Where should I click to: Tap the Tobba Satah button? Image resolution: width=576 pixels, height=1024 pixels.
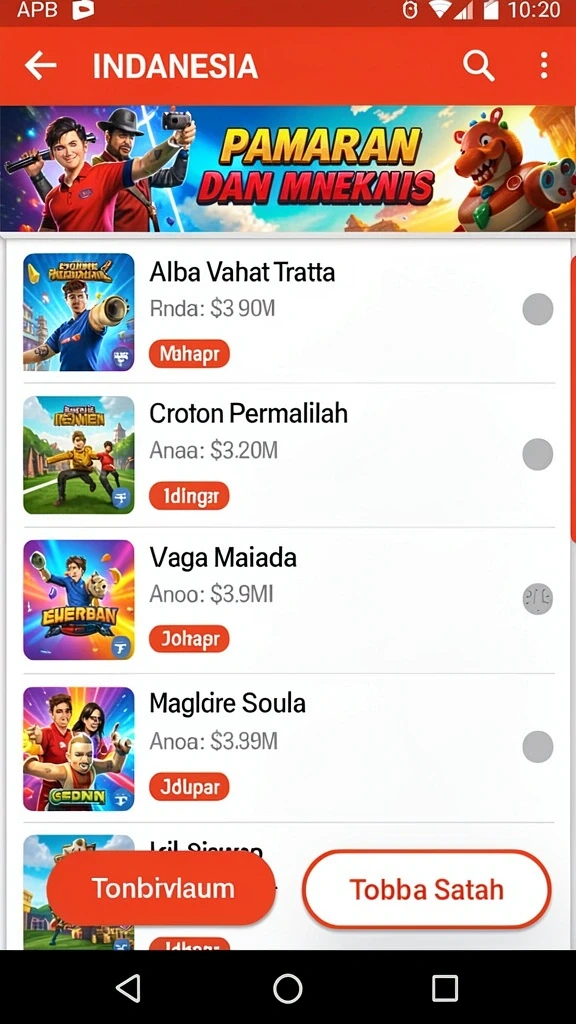(x=426, y=889)
